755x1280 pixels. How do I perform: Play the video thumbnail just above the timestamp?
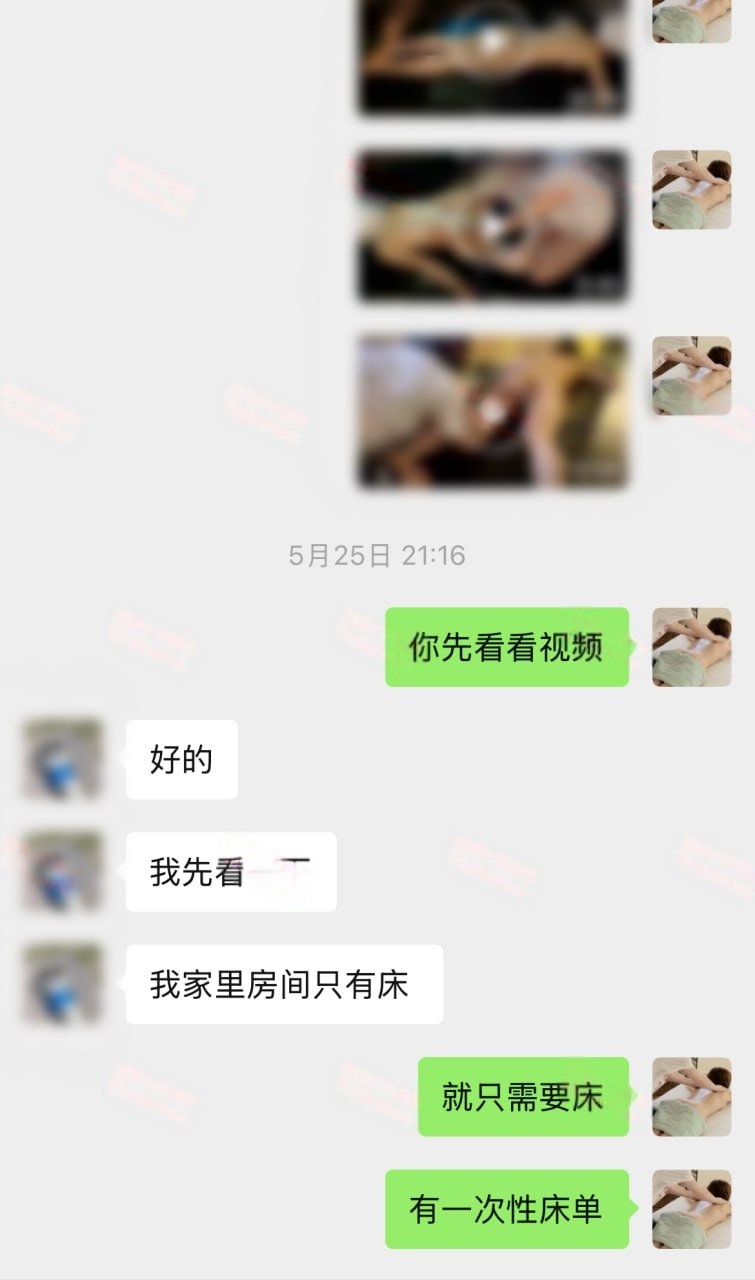493,411
